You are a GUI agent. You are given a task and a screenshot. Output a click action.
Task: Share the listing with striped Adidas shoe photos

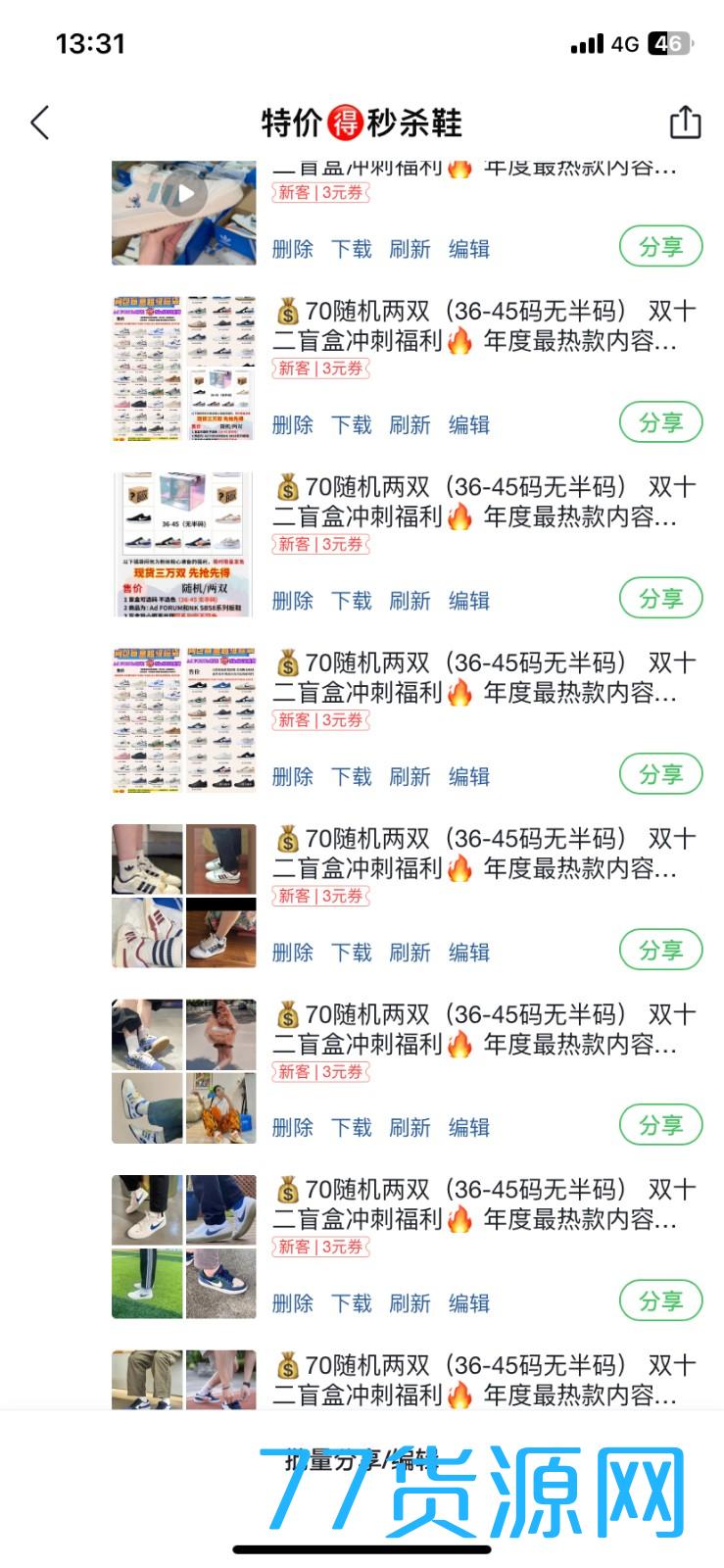pos(661,950)
